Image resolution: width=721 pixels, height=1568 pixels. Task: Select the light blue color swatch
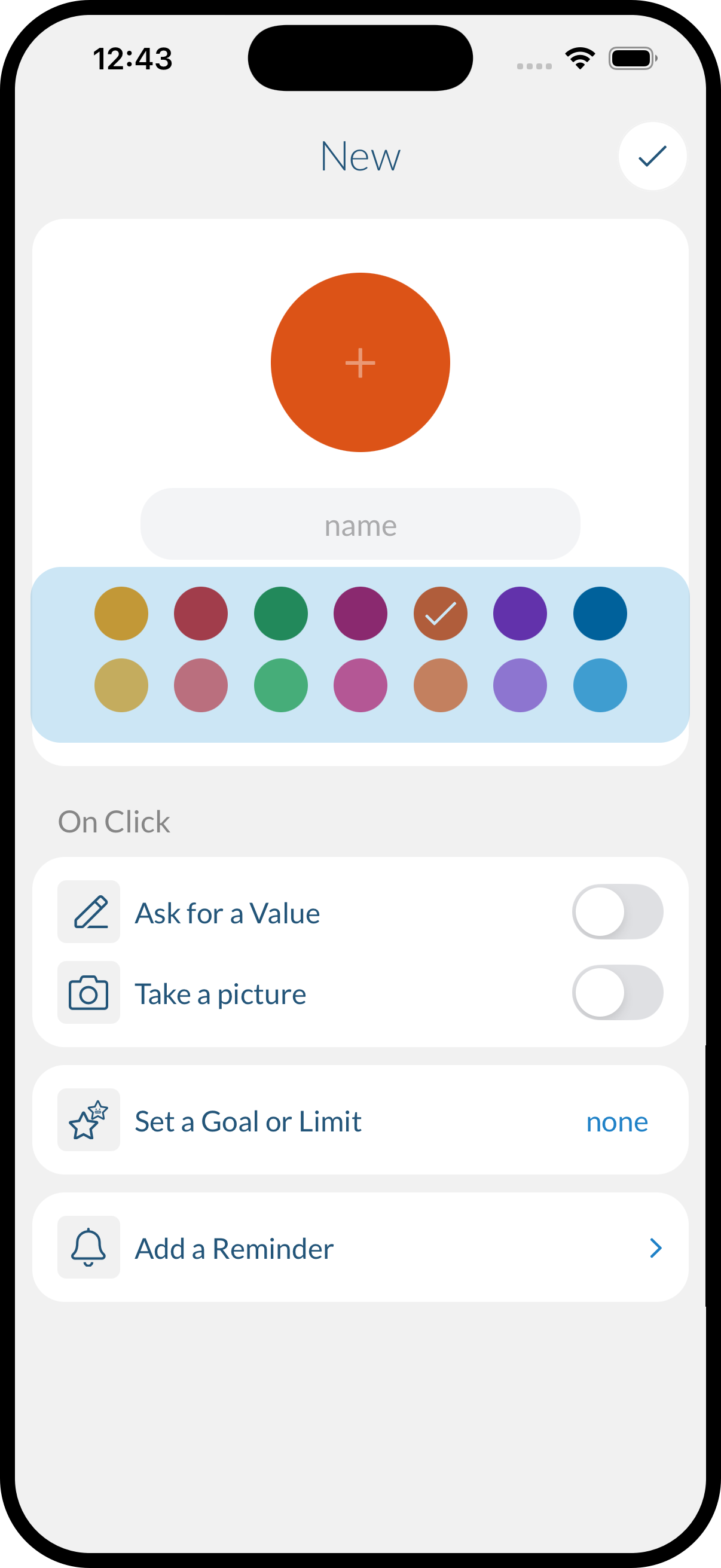(x=600, y=685)
